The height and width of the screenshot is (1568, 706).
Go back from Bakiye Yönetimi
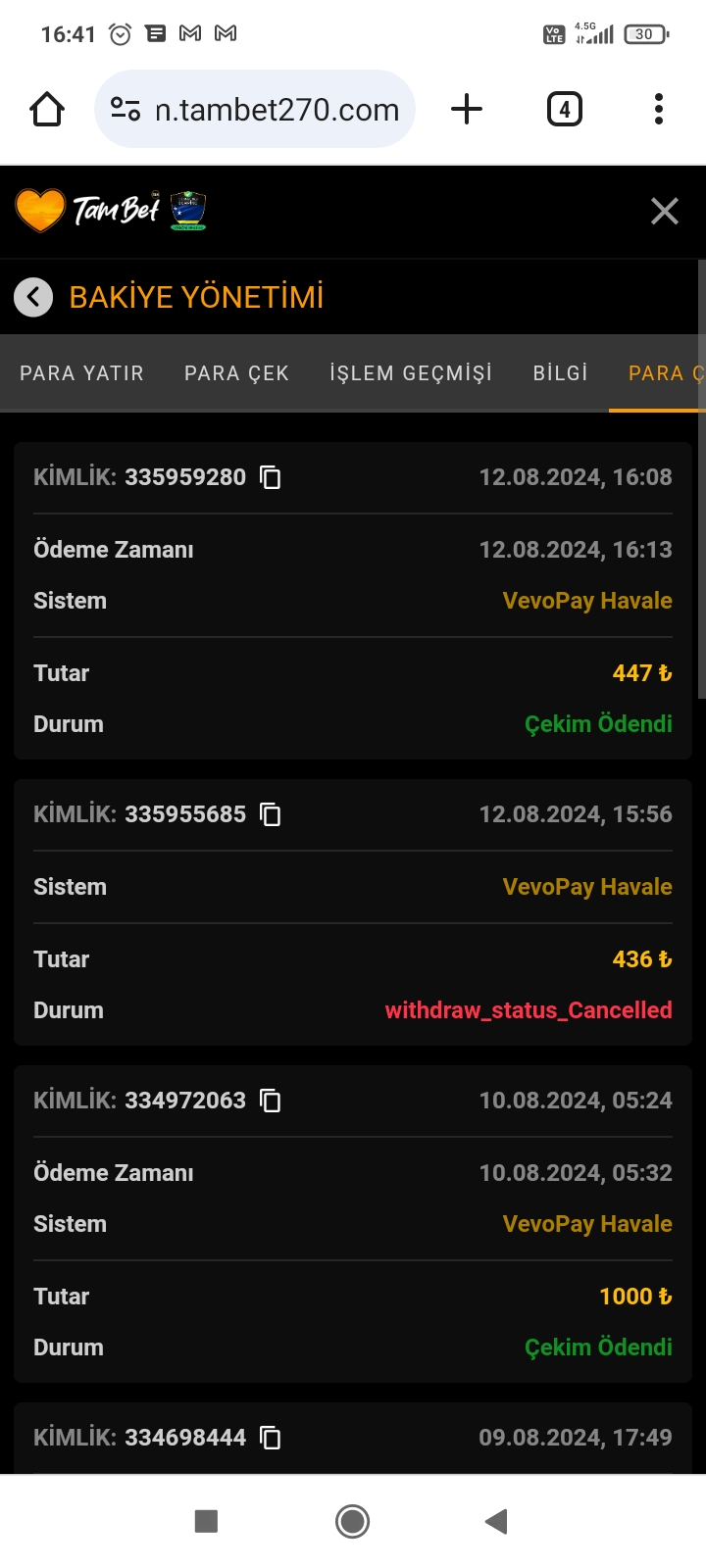click(33, 297)
